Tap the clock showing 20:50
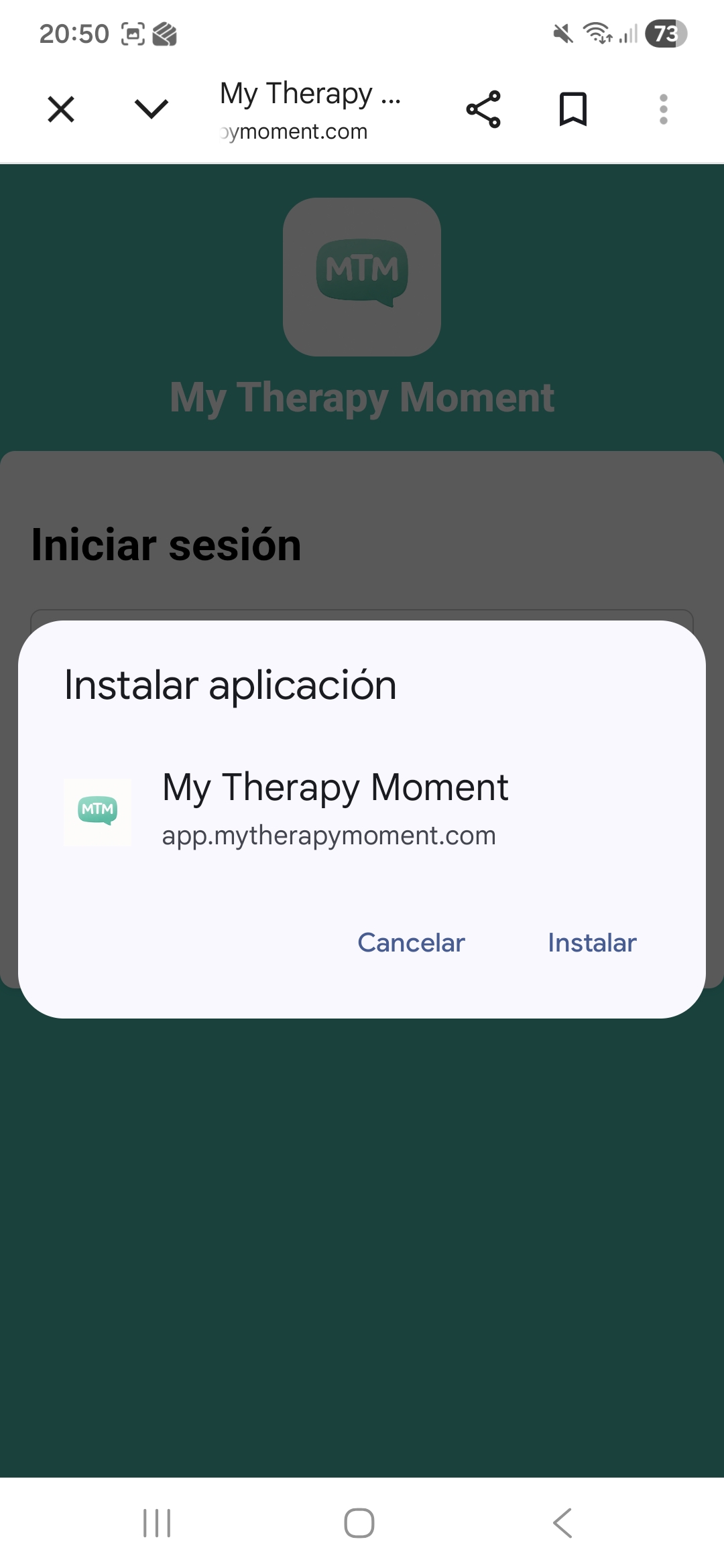This screenshot has width=724, height=1568. point(74,32)
